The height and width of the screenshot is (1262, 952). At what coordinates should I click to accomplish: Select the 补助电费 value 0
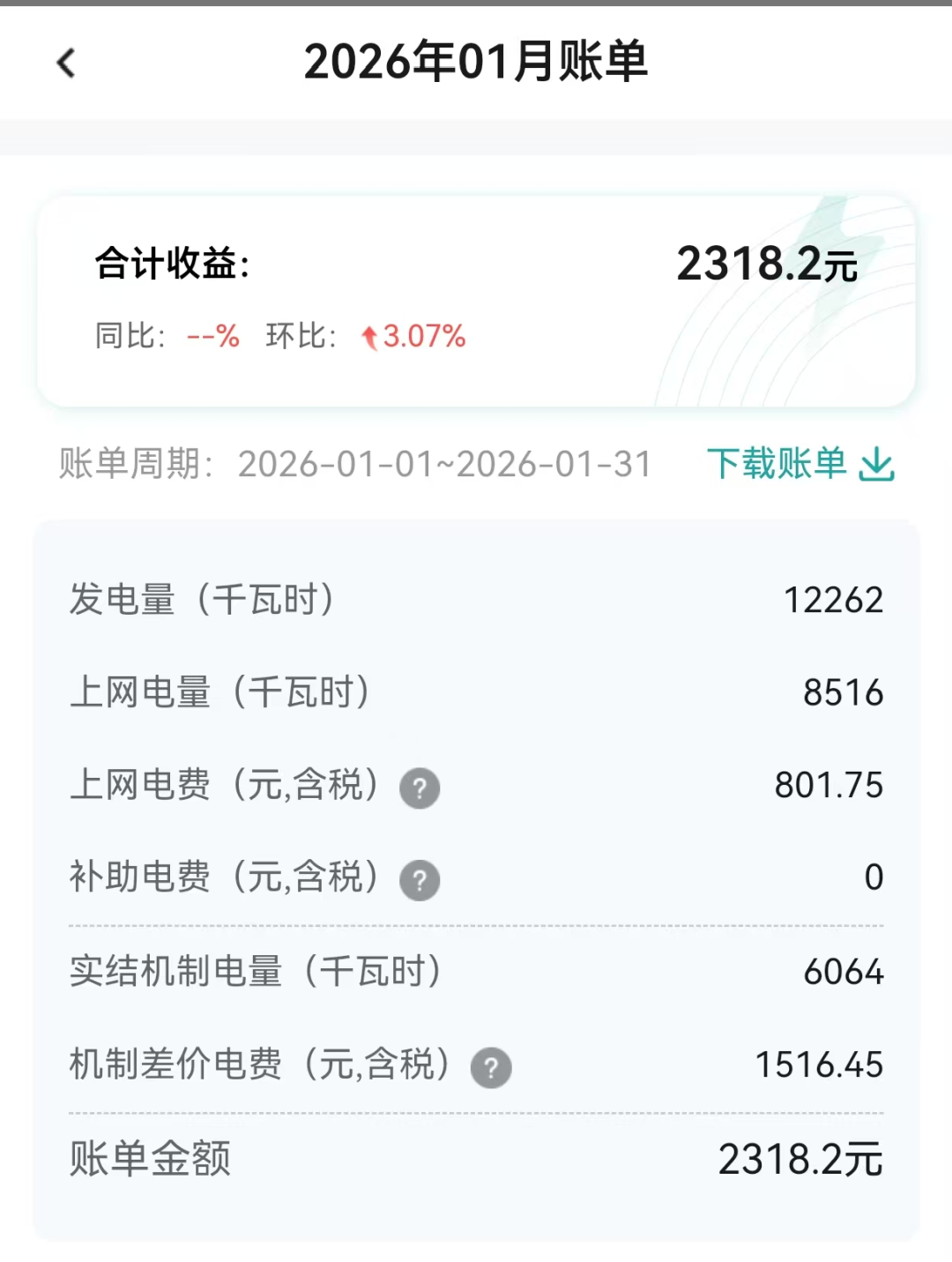[874, 877]
